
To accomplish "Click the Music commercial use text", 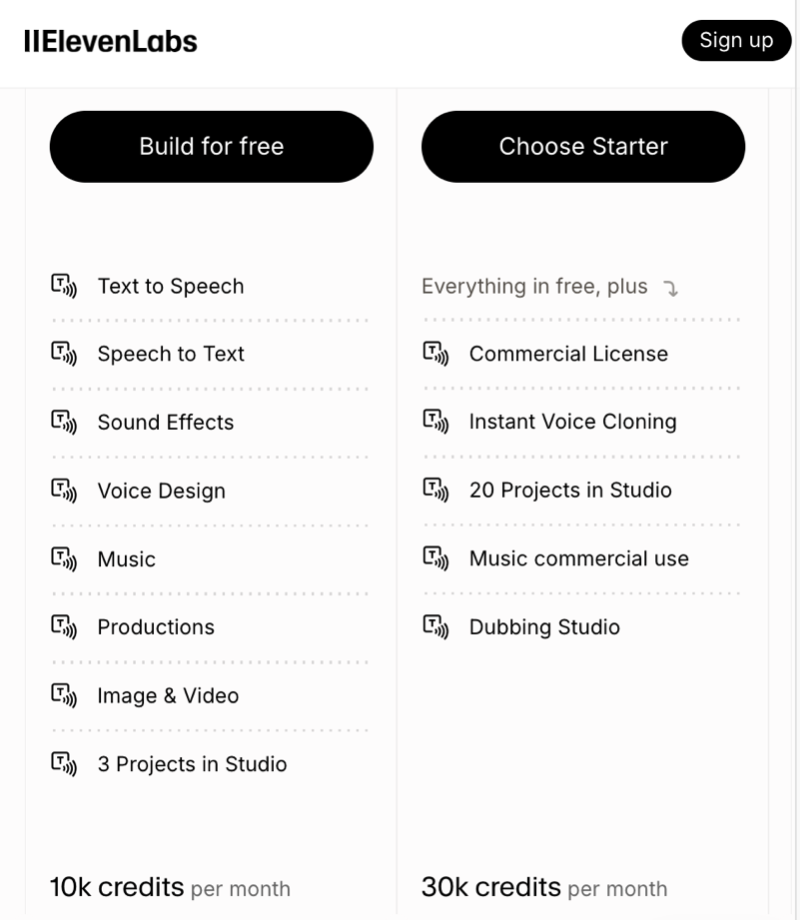I will [x=577, y=559].
